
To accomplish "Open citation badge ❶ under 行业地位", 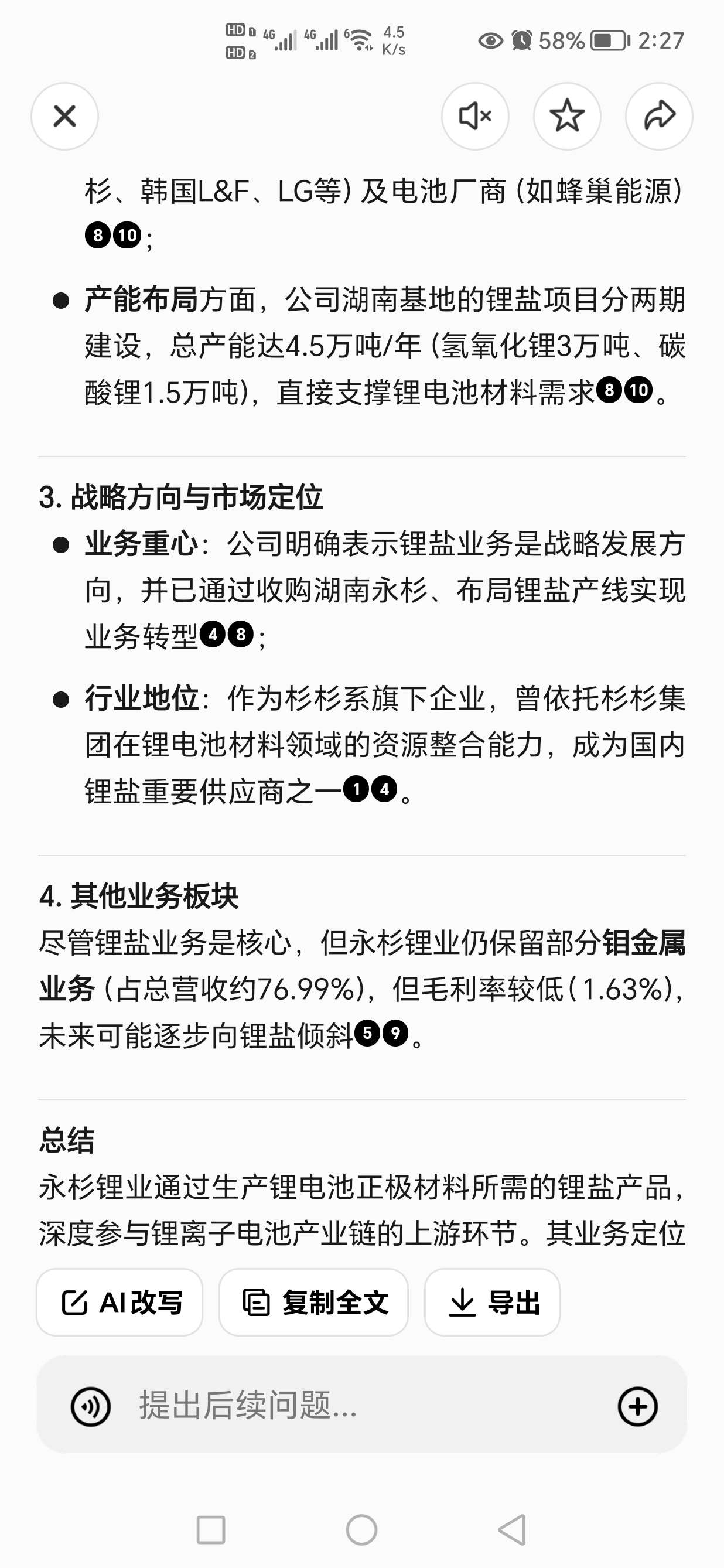I will click(356, 788).
